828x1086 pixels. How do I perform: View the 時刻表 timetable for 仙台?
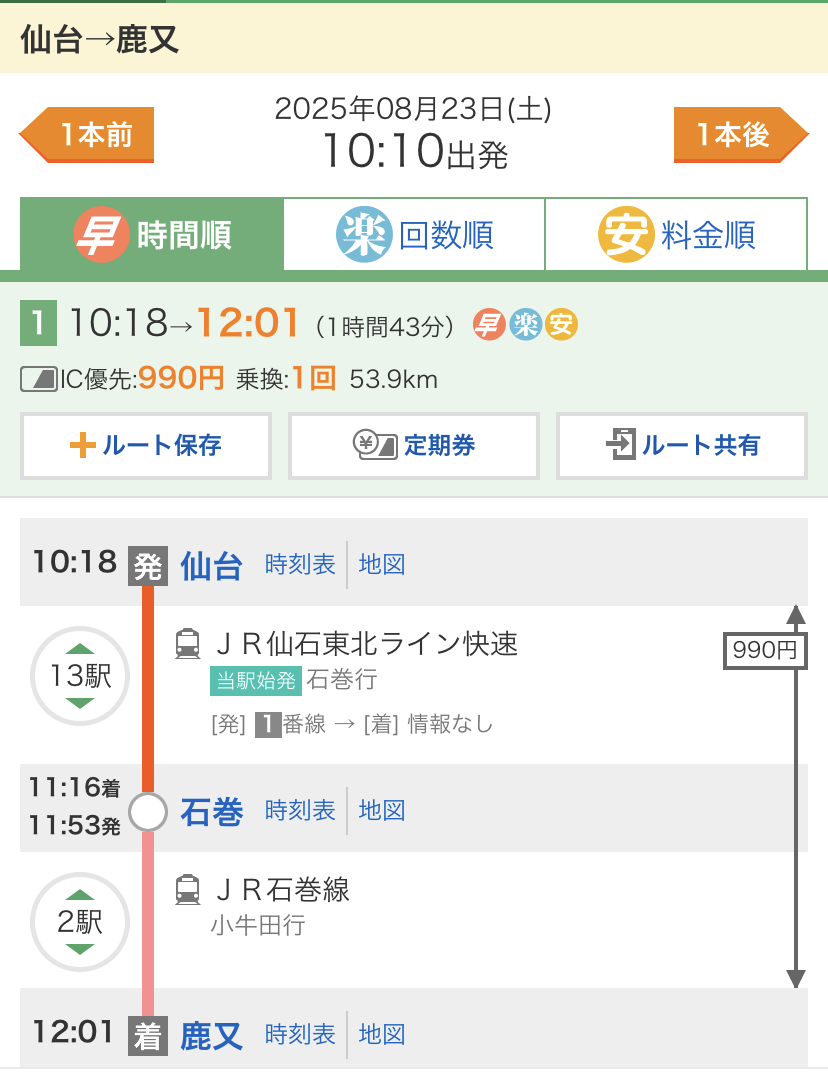coord(300,565)
